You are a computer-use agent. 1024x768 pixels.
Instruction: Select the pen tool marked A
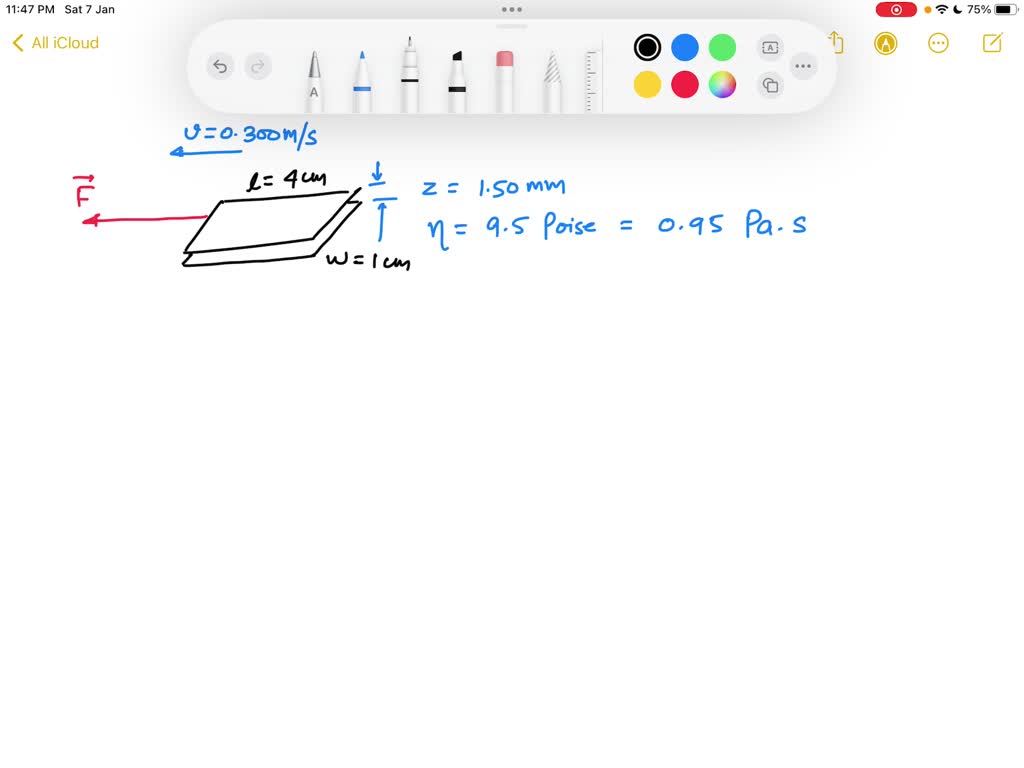[314, 80]
